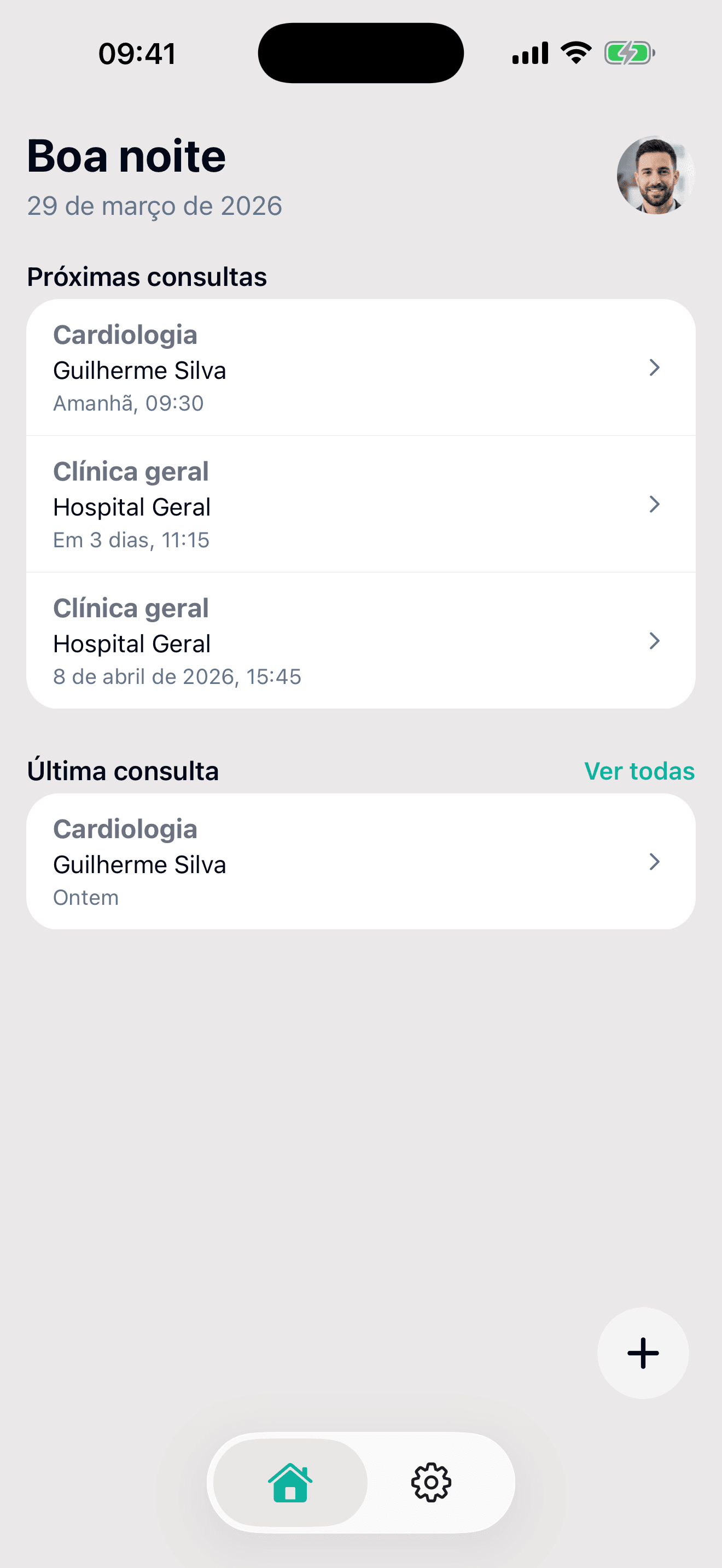Tap the plus button to add a consultation
722x1568 pixels.
642,1353
